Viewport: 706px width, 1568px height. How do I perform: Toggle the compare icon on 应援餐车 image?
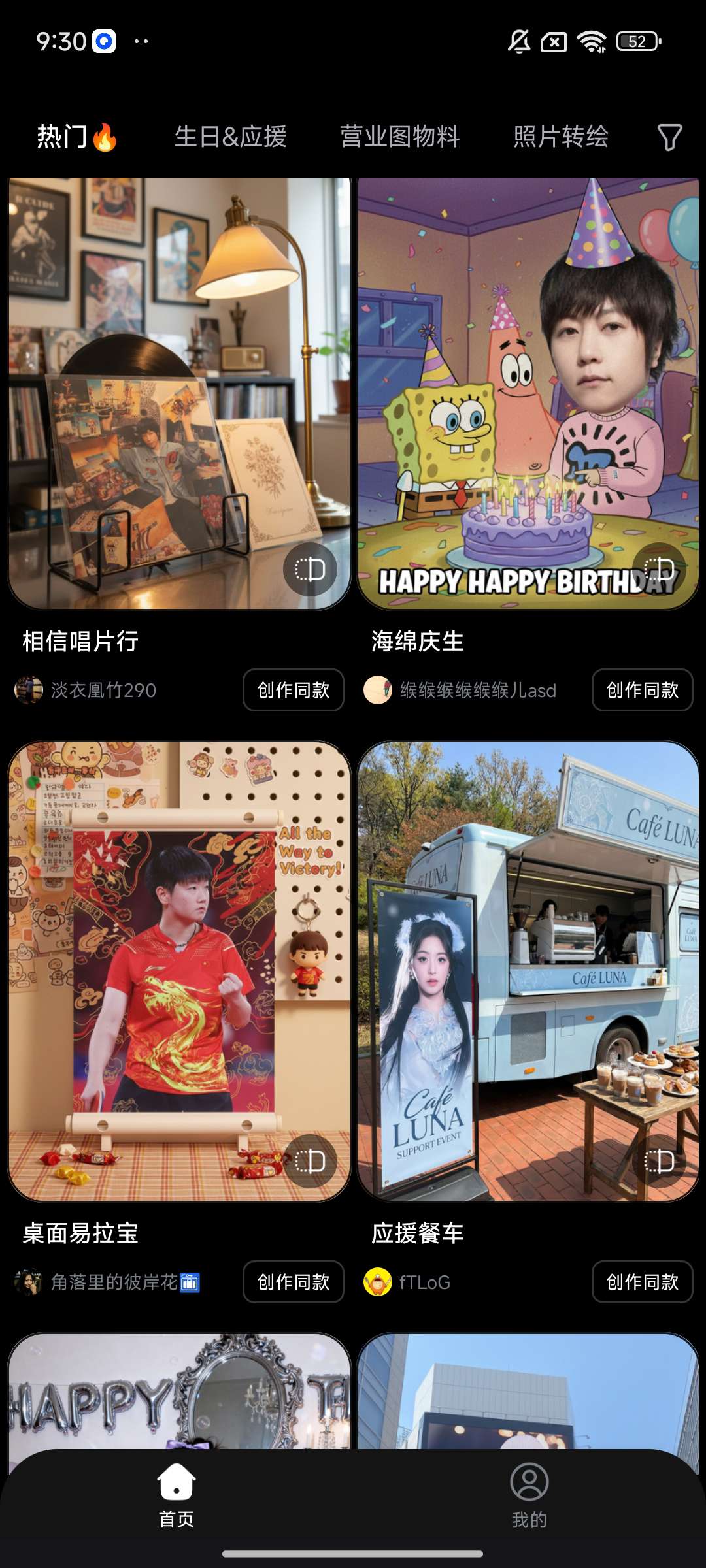pos(659,1162)
